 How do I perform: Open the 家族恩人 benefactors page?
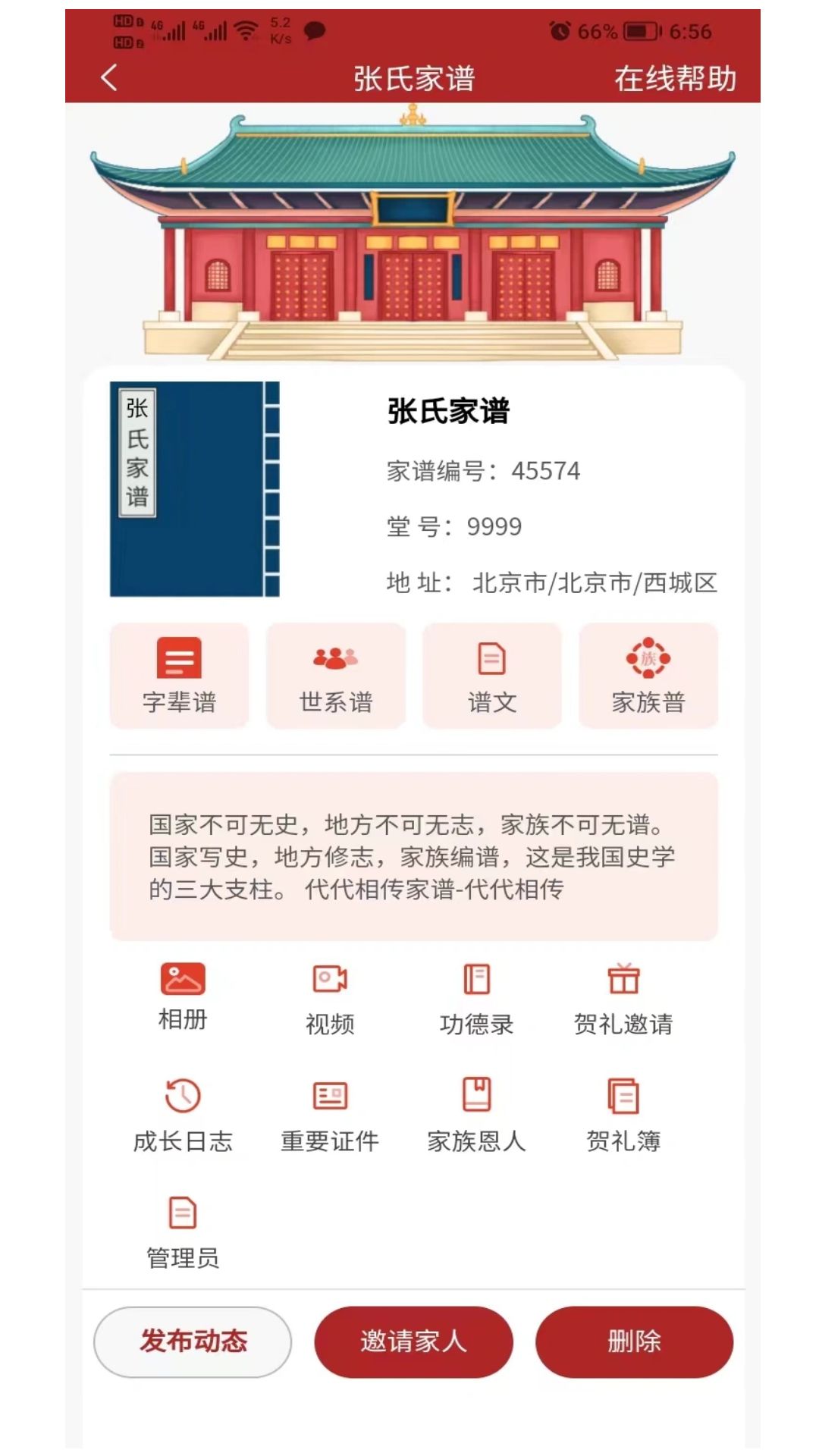tap(476, 1115)
